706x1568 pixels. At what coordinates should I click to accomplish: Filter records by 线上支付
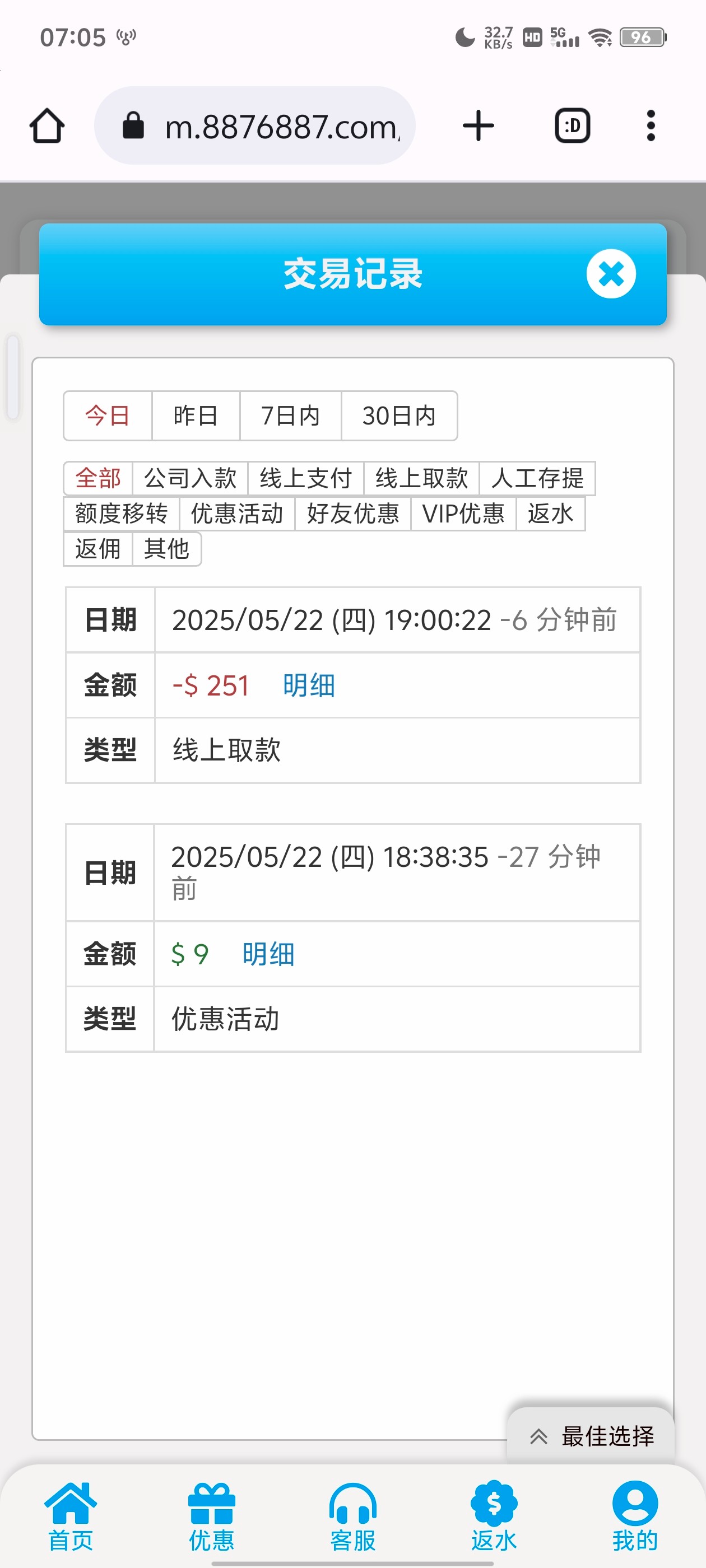pyautogui.click(x=305, y=478)
